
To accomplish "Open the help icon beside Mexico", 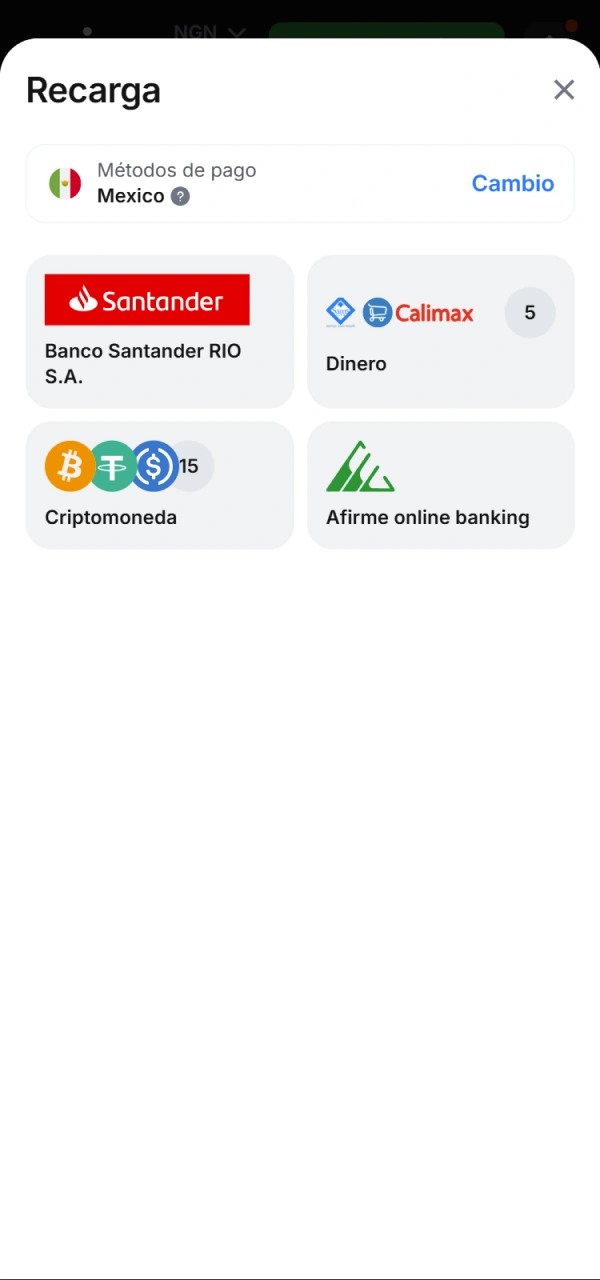I will (x=180, y=196).
